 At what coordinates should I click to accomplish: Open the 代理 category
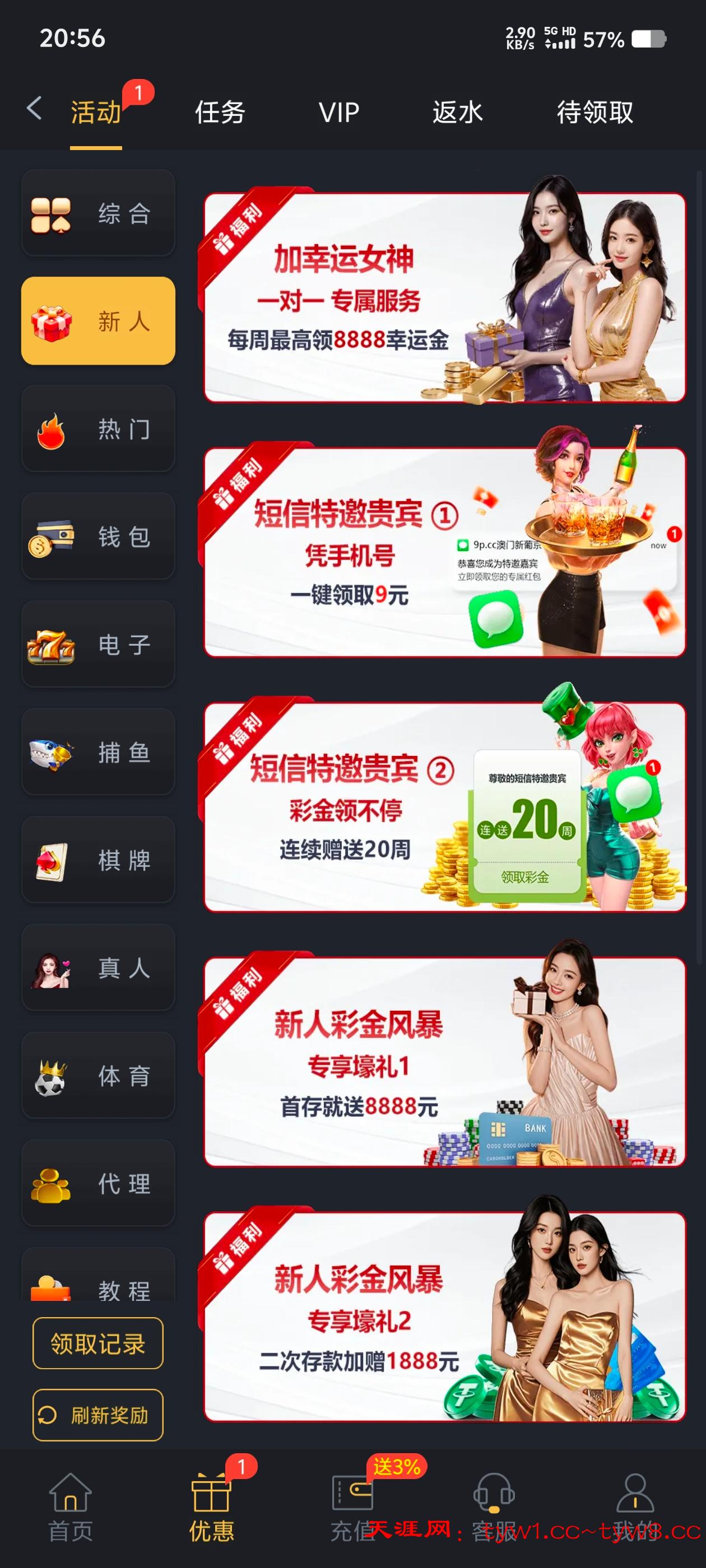tap(98, 1183)
